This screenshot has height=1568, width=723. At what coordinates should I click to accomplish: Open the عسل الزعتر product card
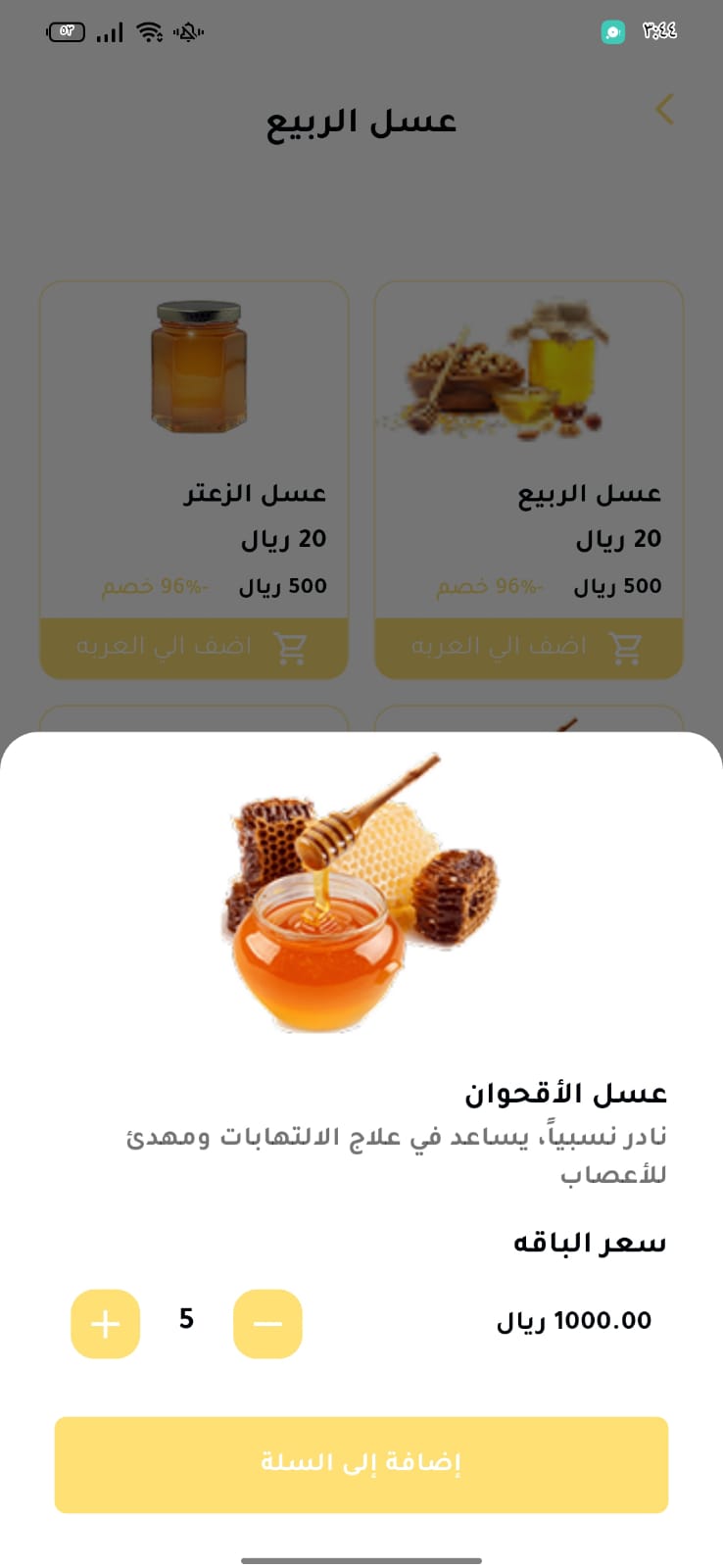pyautogui.click(x=194, y=451)
